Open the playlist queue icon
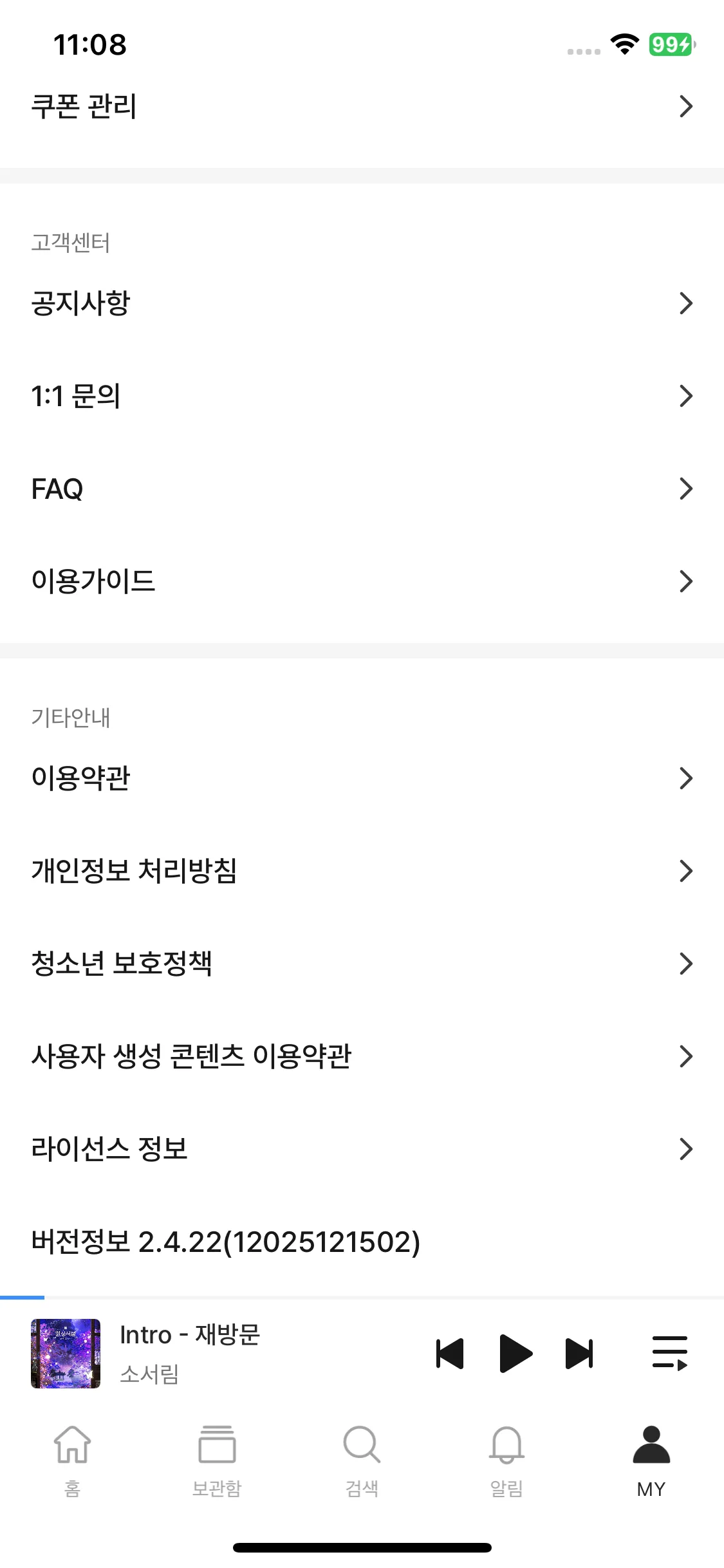Image resolution: width=724 pixels, height=1568 pixels. coord(669,1352)
